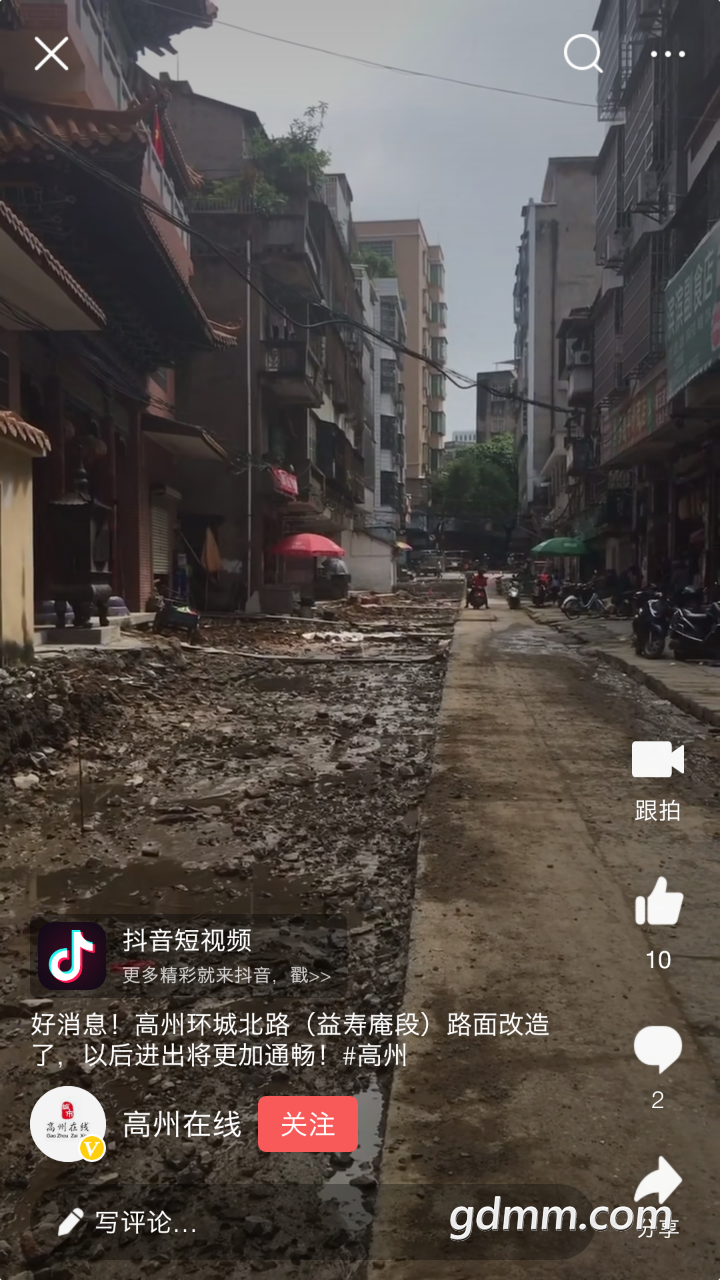This screenshot has width=720, height=1280.
Task: Close the video with the X icon
Action: [51, 54]
